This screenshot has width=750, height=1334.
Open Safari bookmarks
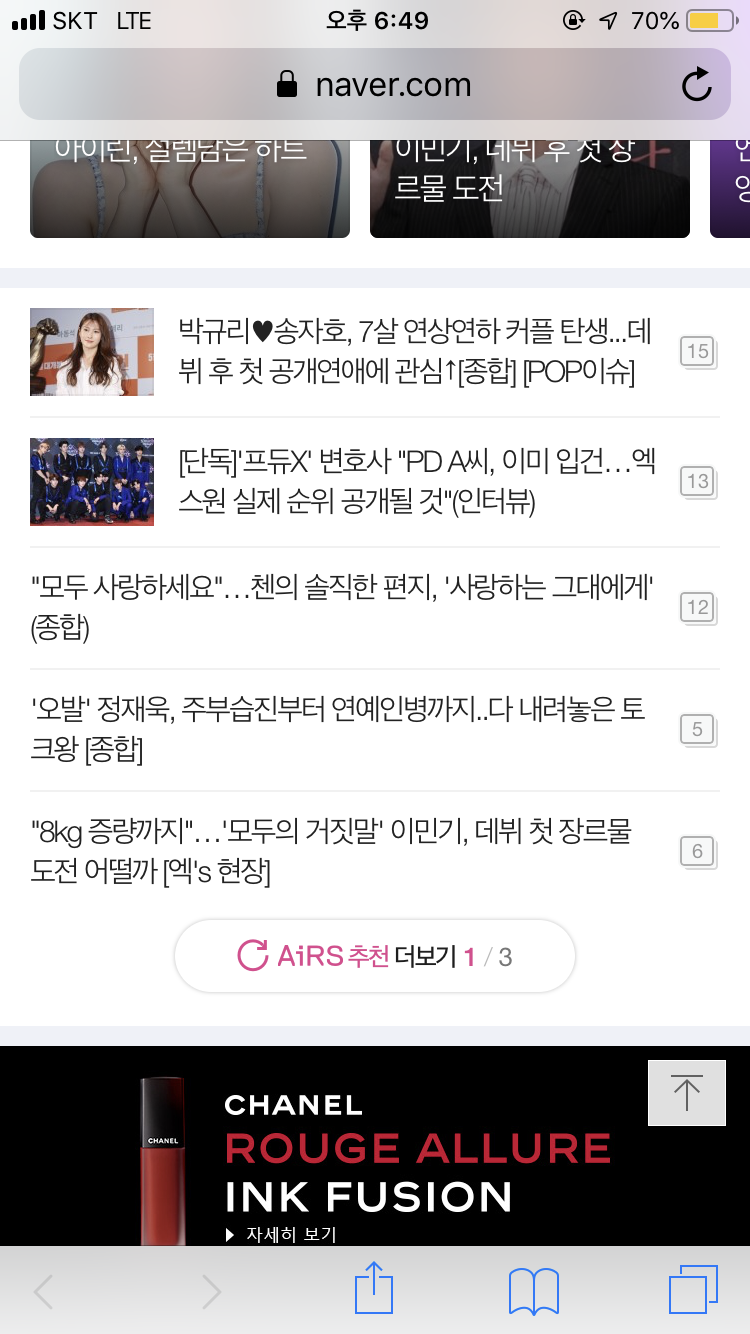point(533,1288)
